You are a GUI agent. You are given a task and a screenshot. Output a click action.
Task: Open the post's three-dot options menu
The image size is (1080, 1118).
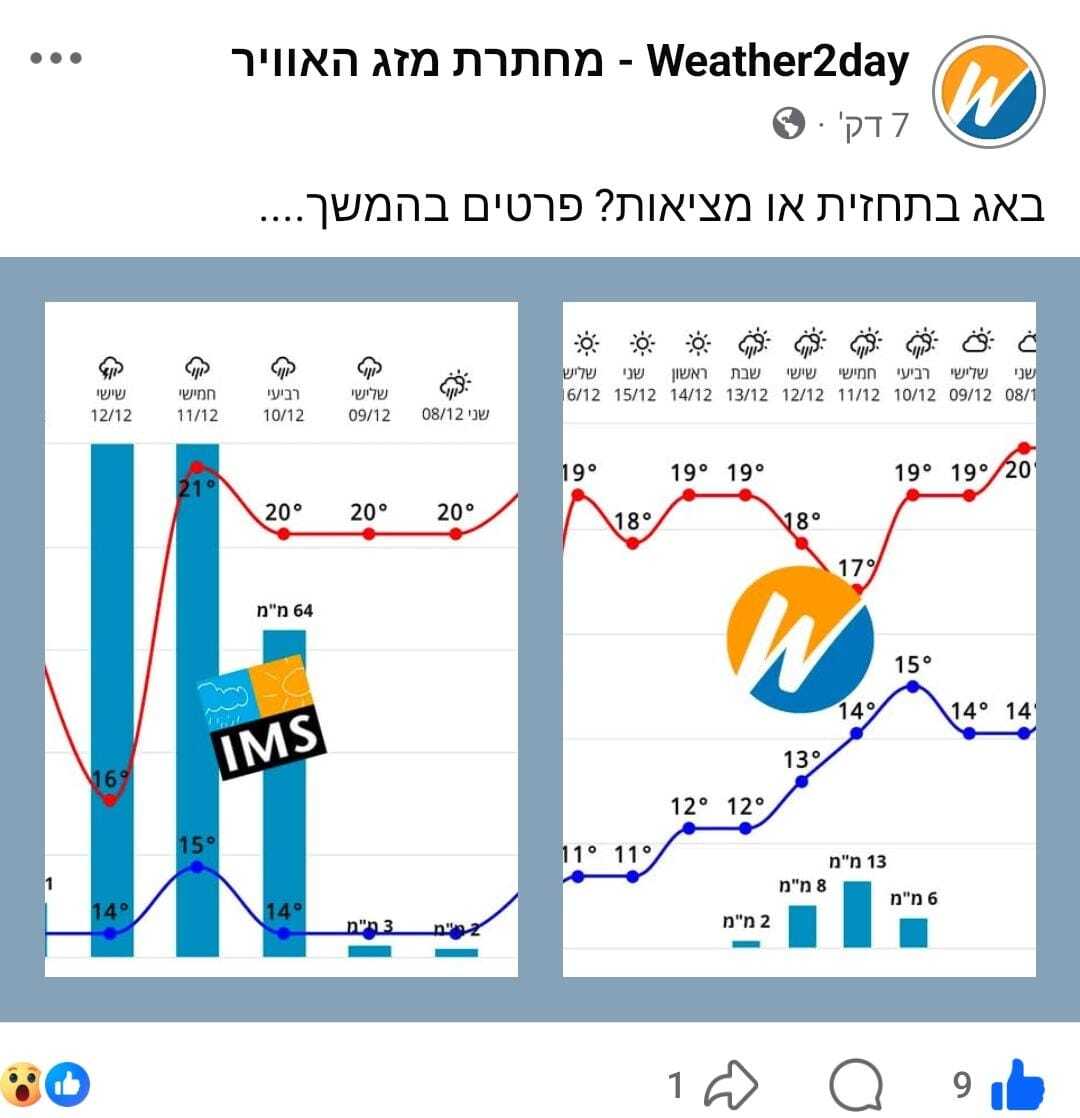(x=55, y=58)
